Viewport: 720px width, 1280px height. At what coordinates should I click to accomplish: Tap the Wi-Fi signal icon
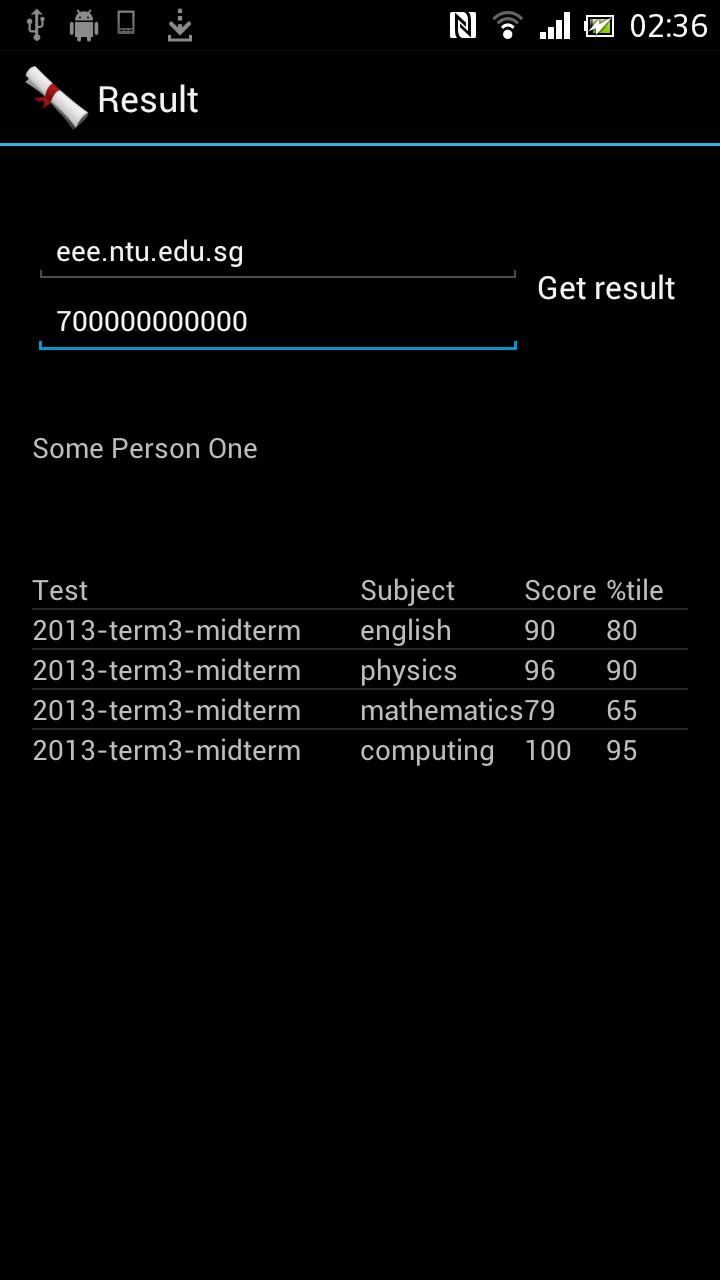[x=508, y=26]
